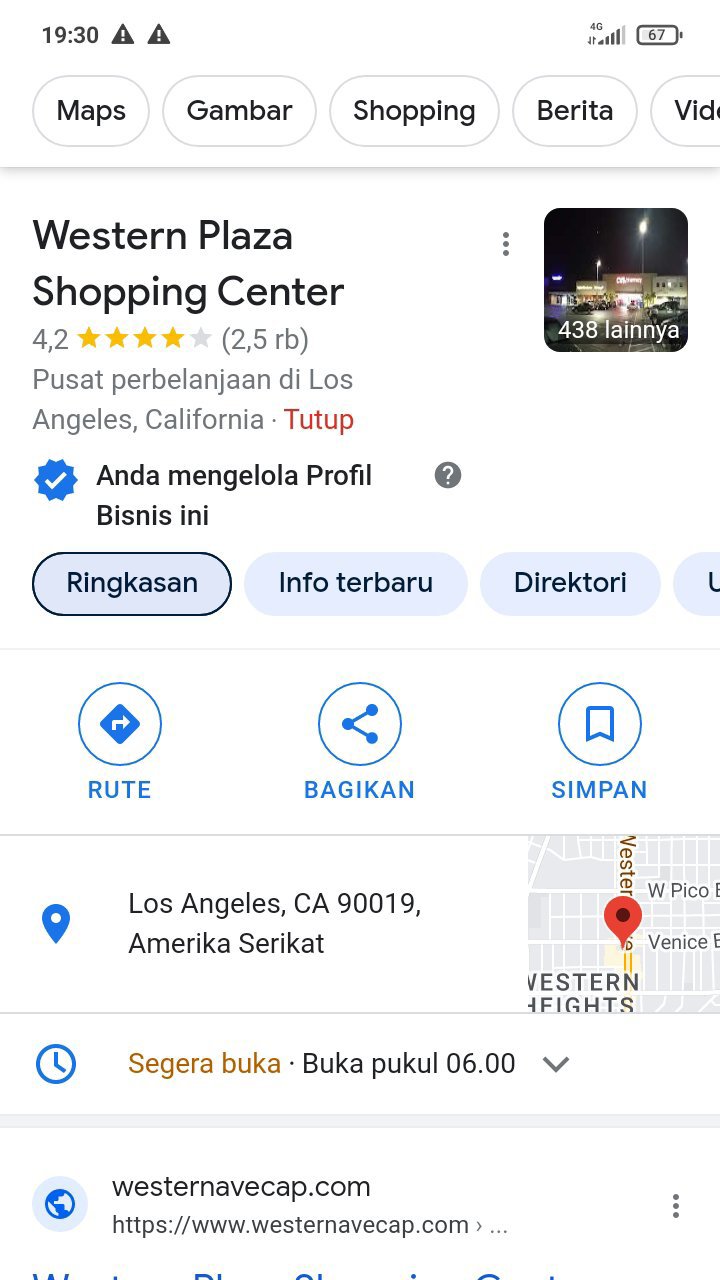Open the Los Angeles, CA 90019 address row

click(274, 924)
